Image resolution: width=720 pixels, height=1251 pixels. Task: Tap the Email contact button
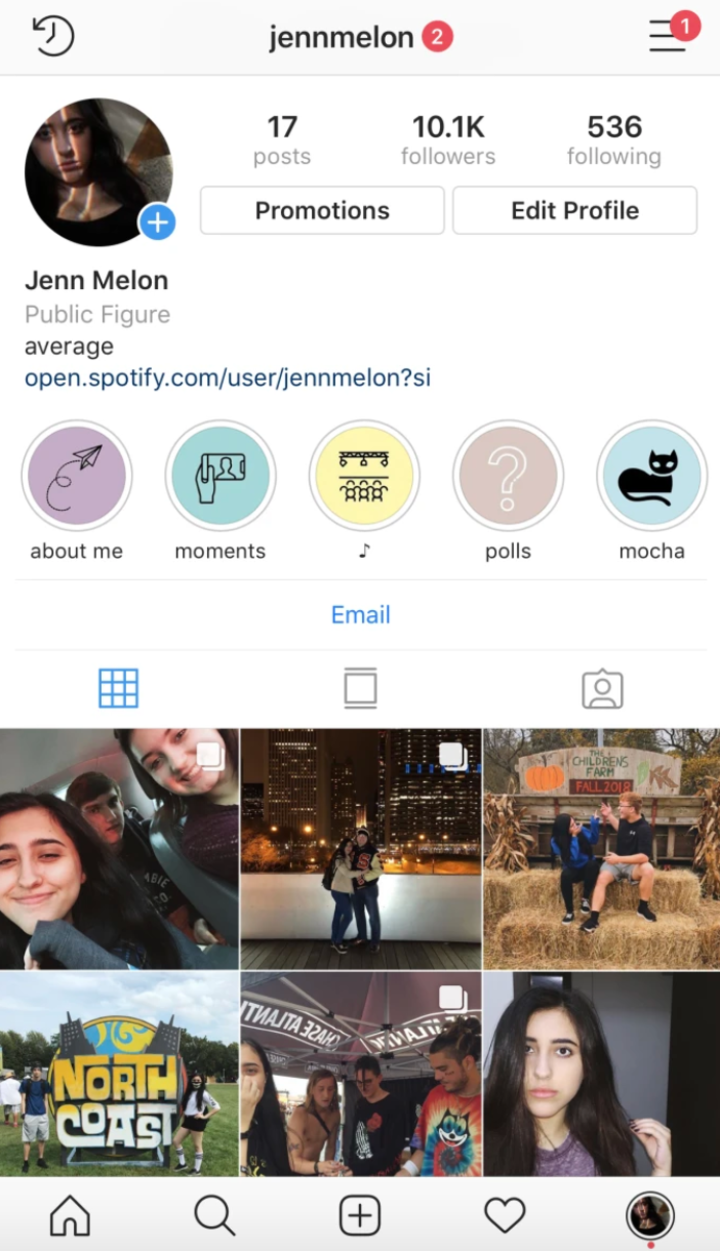pyautogui.click(x=360, y=615)
